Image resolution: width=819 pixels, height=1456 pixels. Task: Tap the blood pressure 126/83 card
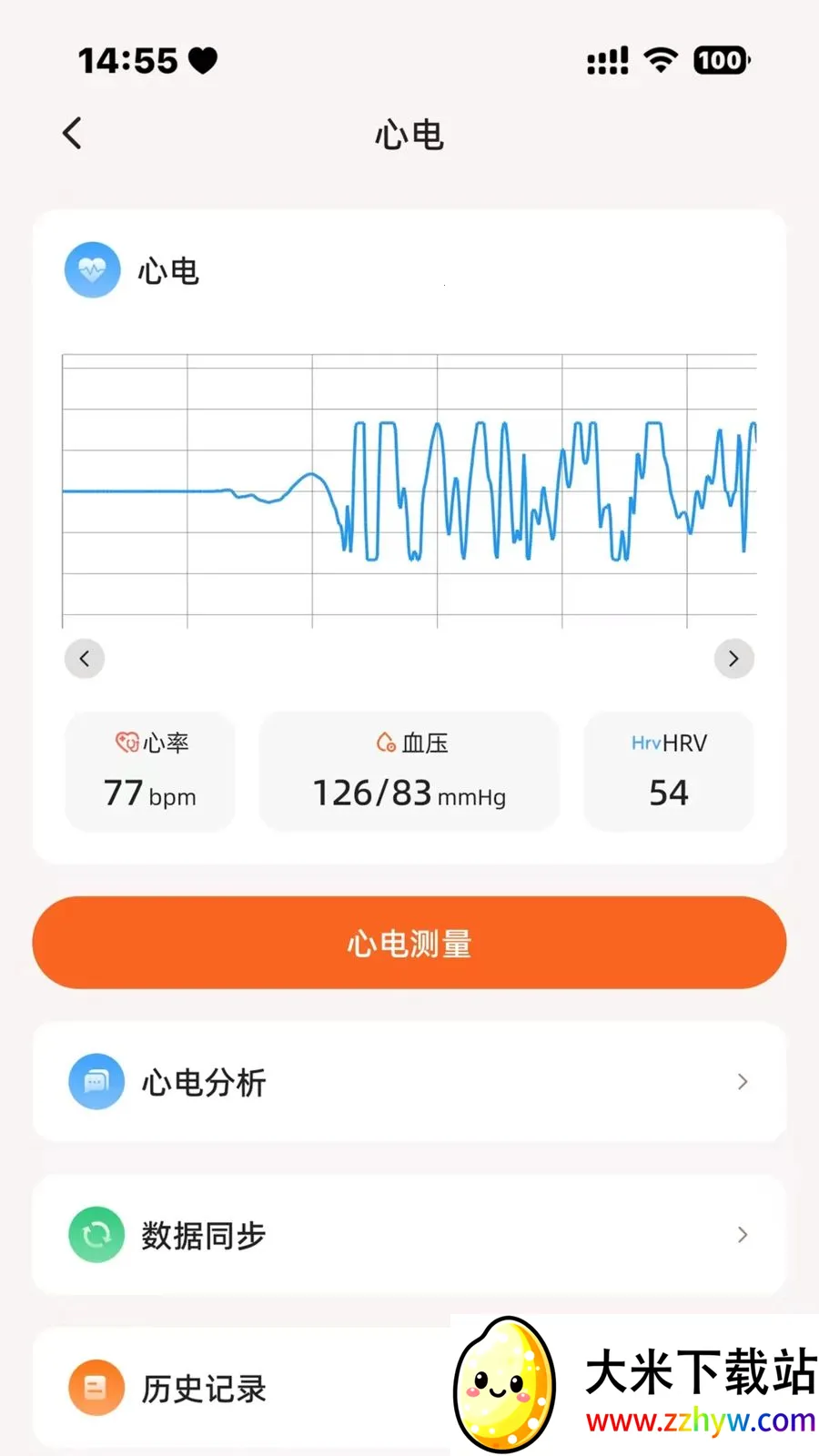tap(409, 772)
